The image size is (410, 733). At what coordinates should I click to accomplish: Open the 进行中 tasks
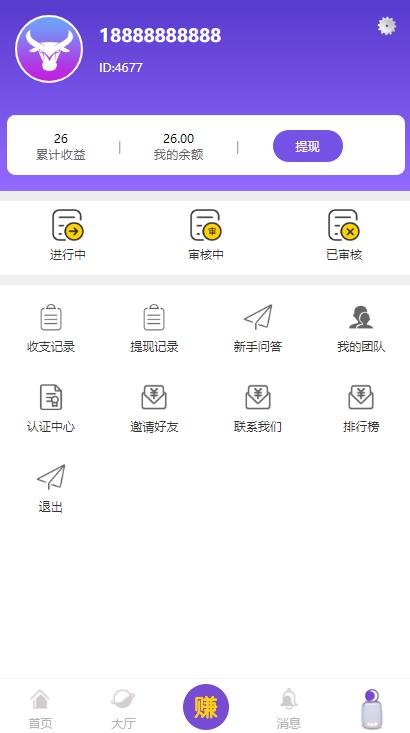coord(68,235)
